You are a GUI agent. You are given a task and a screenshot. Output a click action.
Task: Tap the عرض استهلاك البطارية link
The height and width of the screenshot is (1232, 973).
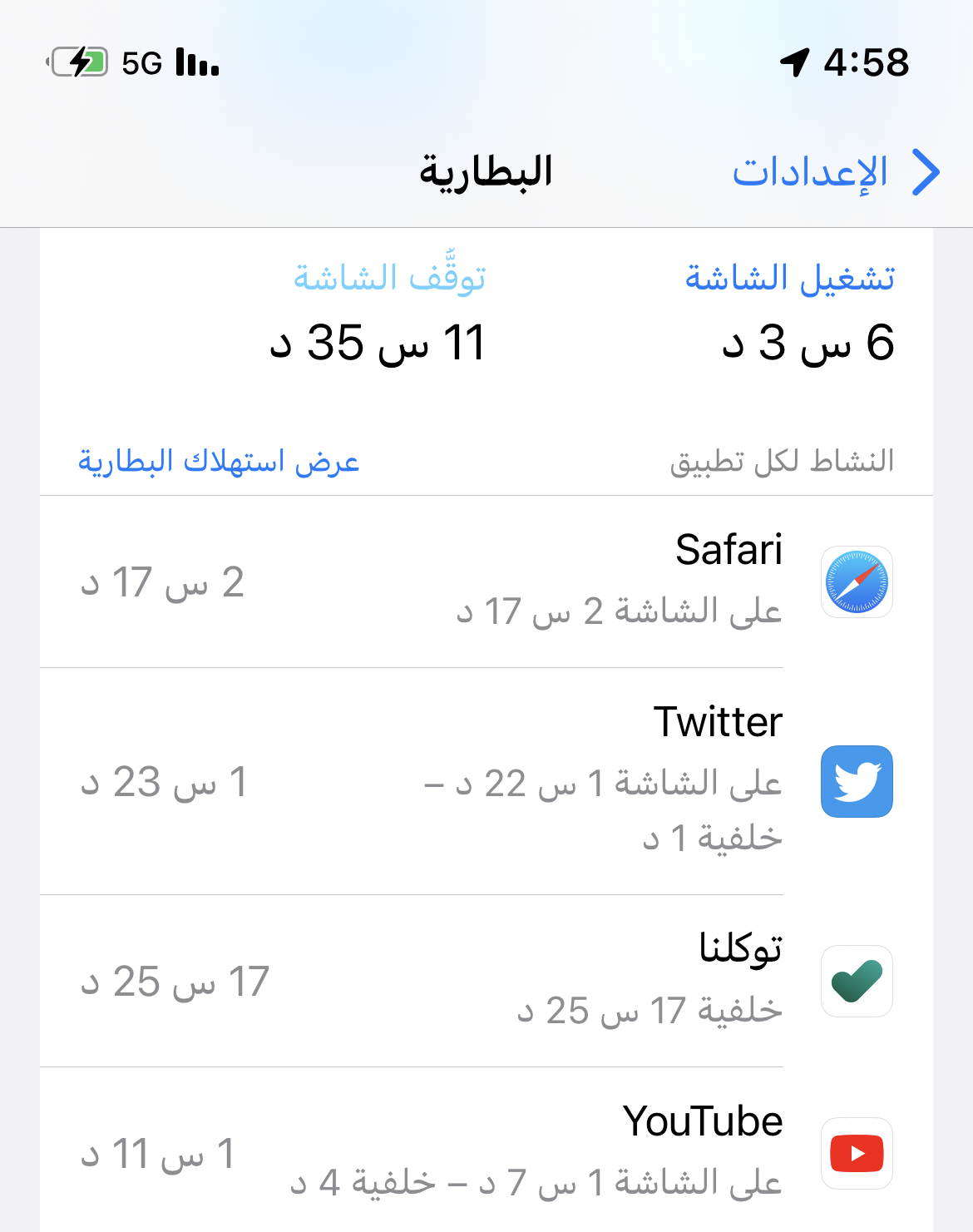point(219,461)
